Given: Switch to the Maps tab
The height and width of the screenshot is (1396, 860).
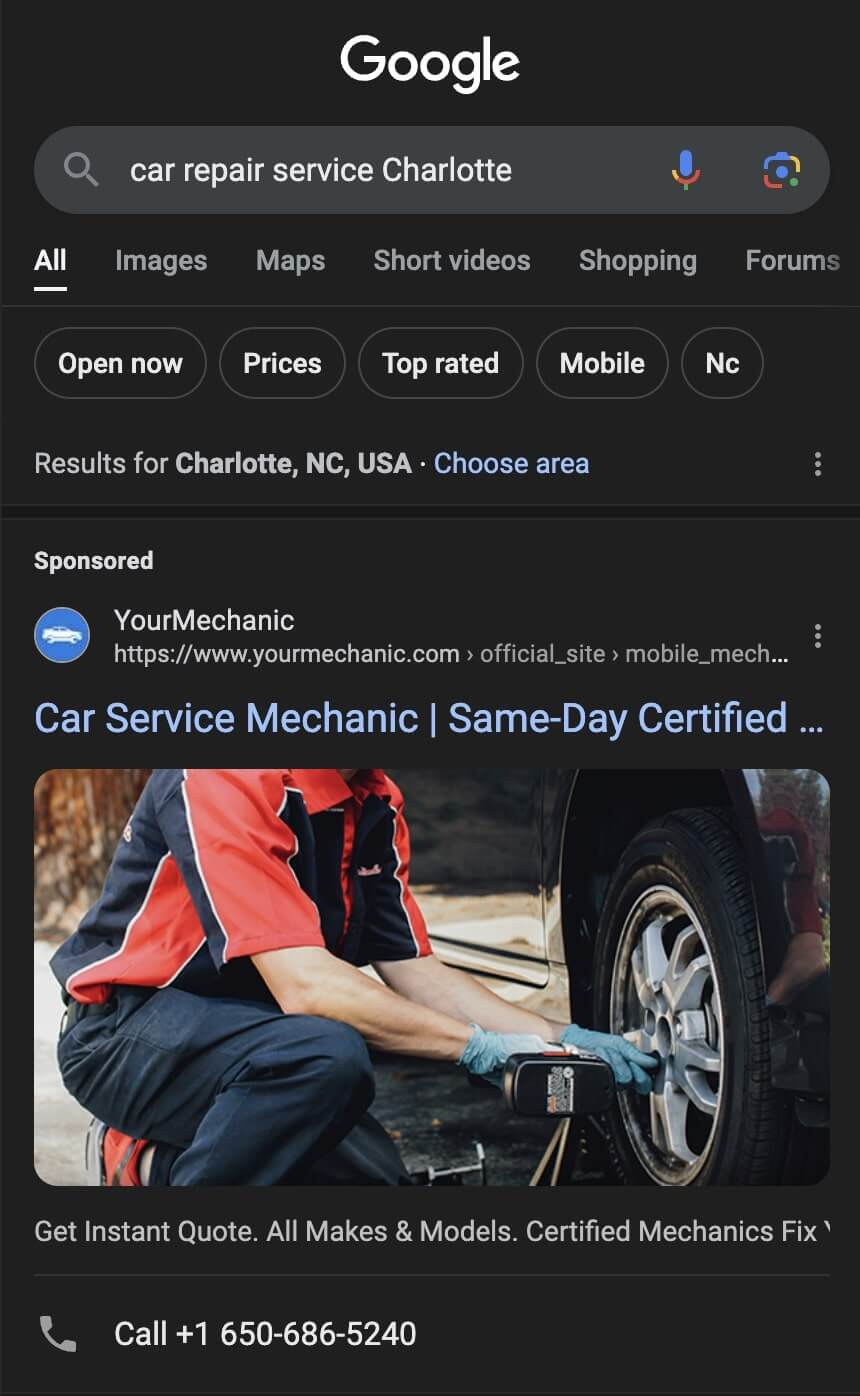Looking at the screenshot, I should click(x=290, y=261).
